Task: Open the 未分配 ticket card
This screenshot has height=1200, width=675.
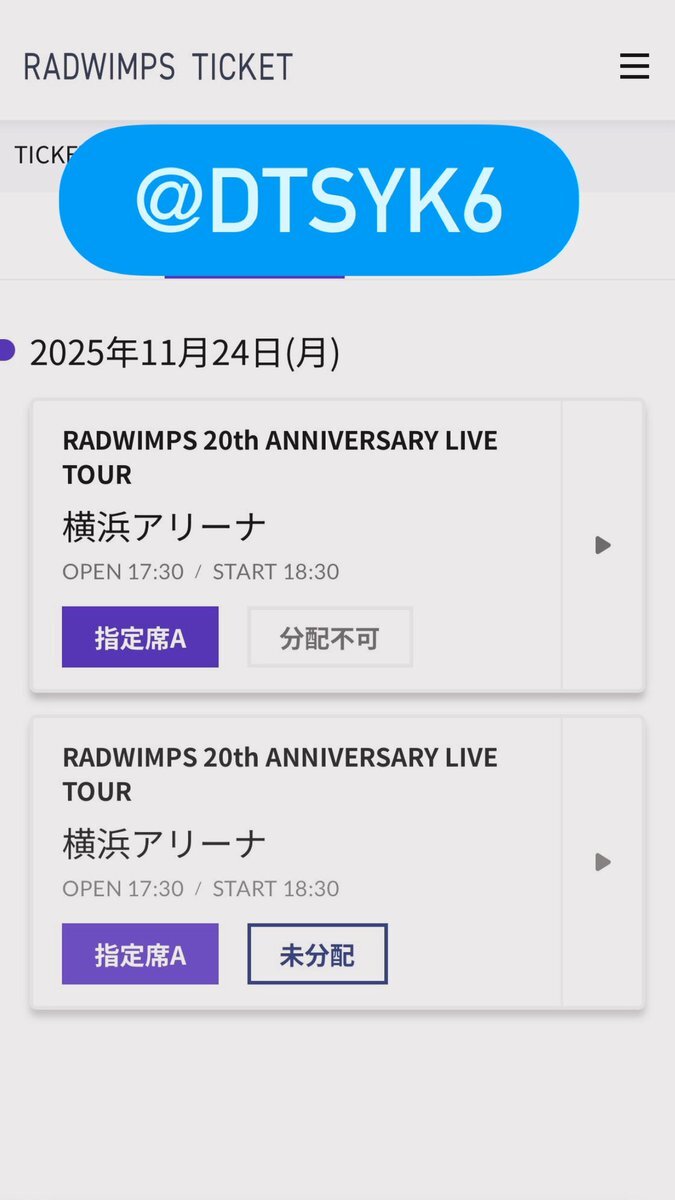Action: point(296,815)
